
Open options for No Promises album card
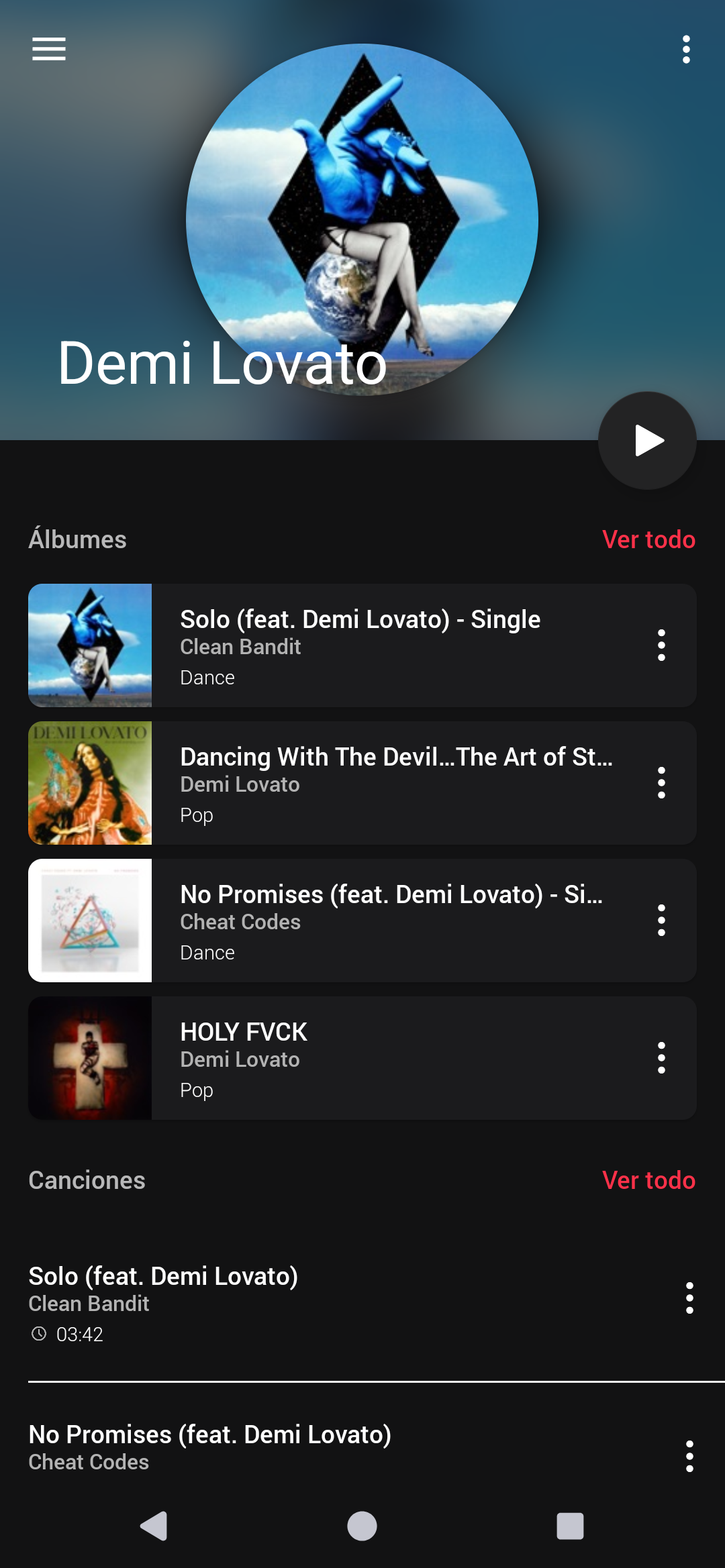pos(661,921)
